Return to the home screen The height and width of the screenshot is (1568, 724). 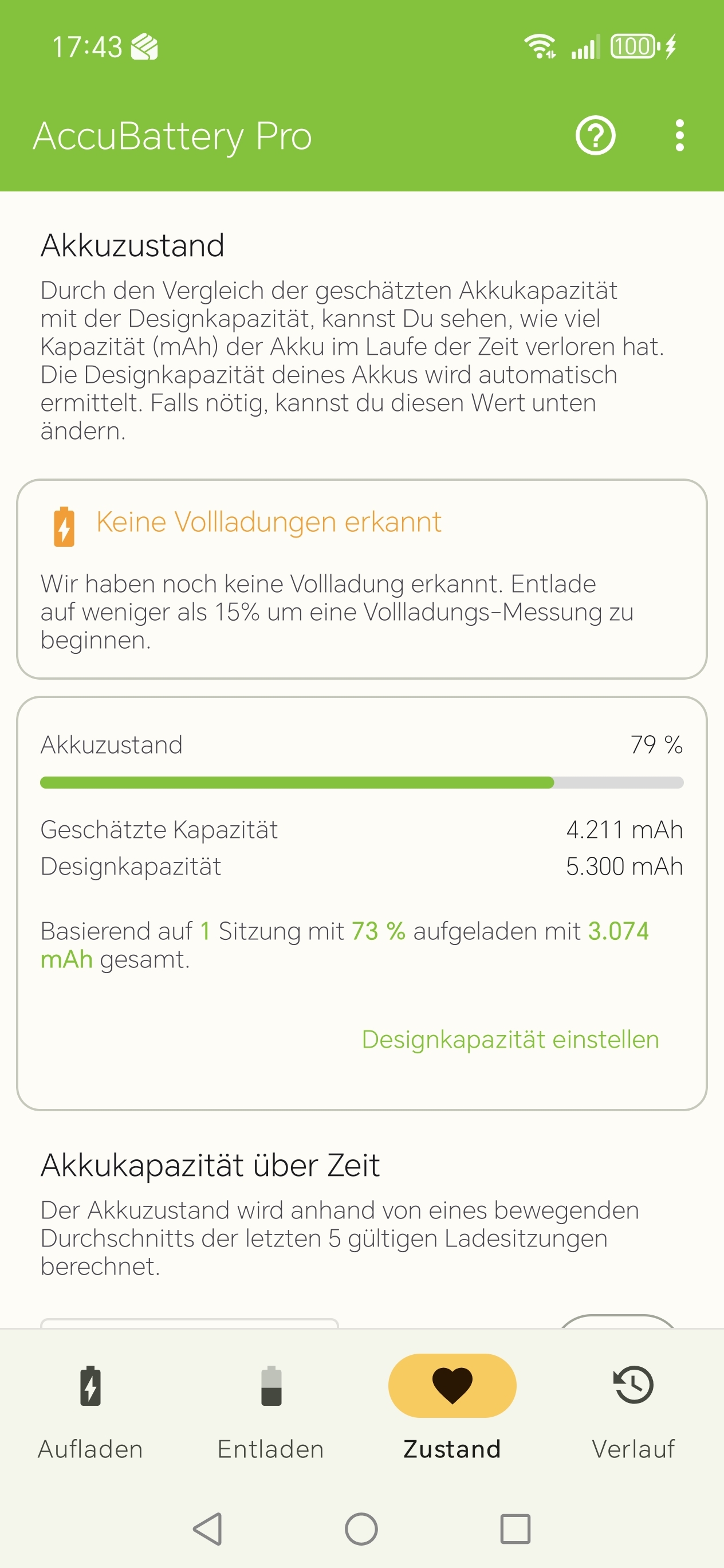[361, 1528]
